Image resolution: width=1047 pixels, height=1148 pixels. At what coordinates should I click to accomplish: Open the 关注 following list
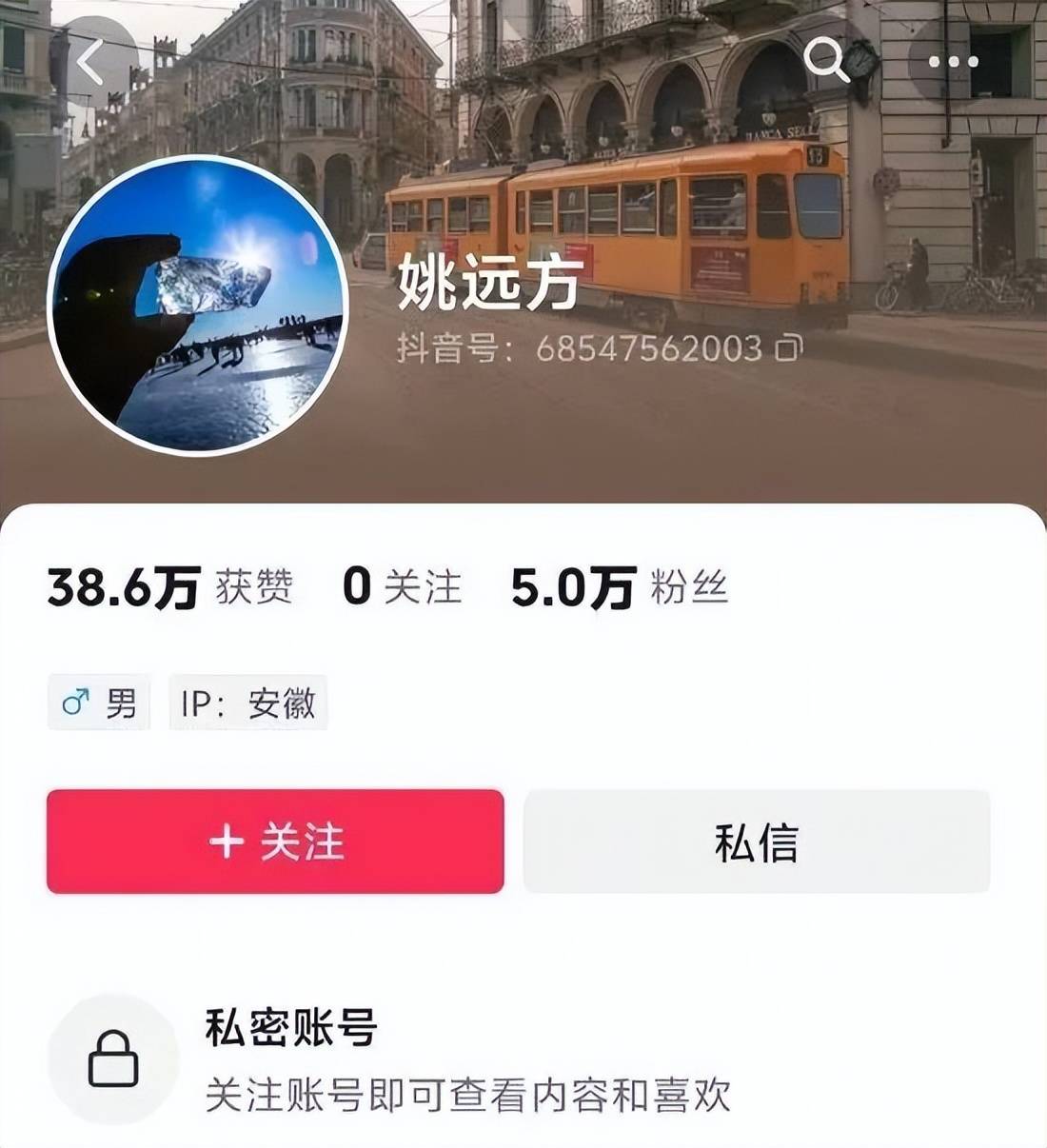[402, 587]
